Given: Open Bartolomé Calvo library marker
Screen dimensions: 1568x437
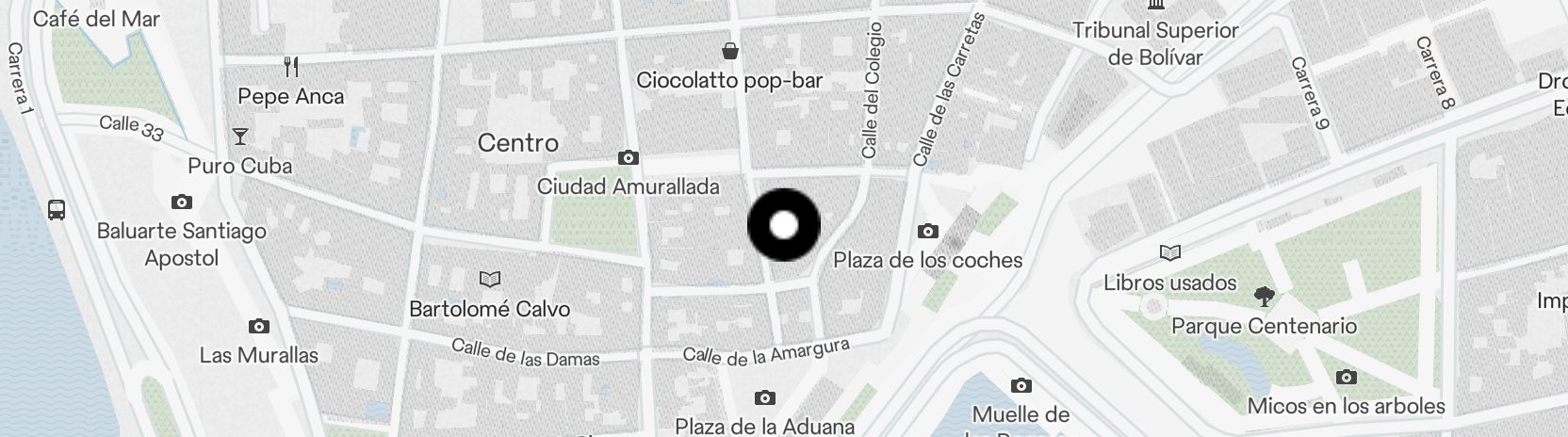Looking at the screenshot, I should [489, 280].
